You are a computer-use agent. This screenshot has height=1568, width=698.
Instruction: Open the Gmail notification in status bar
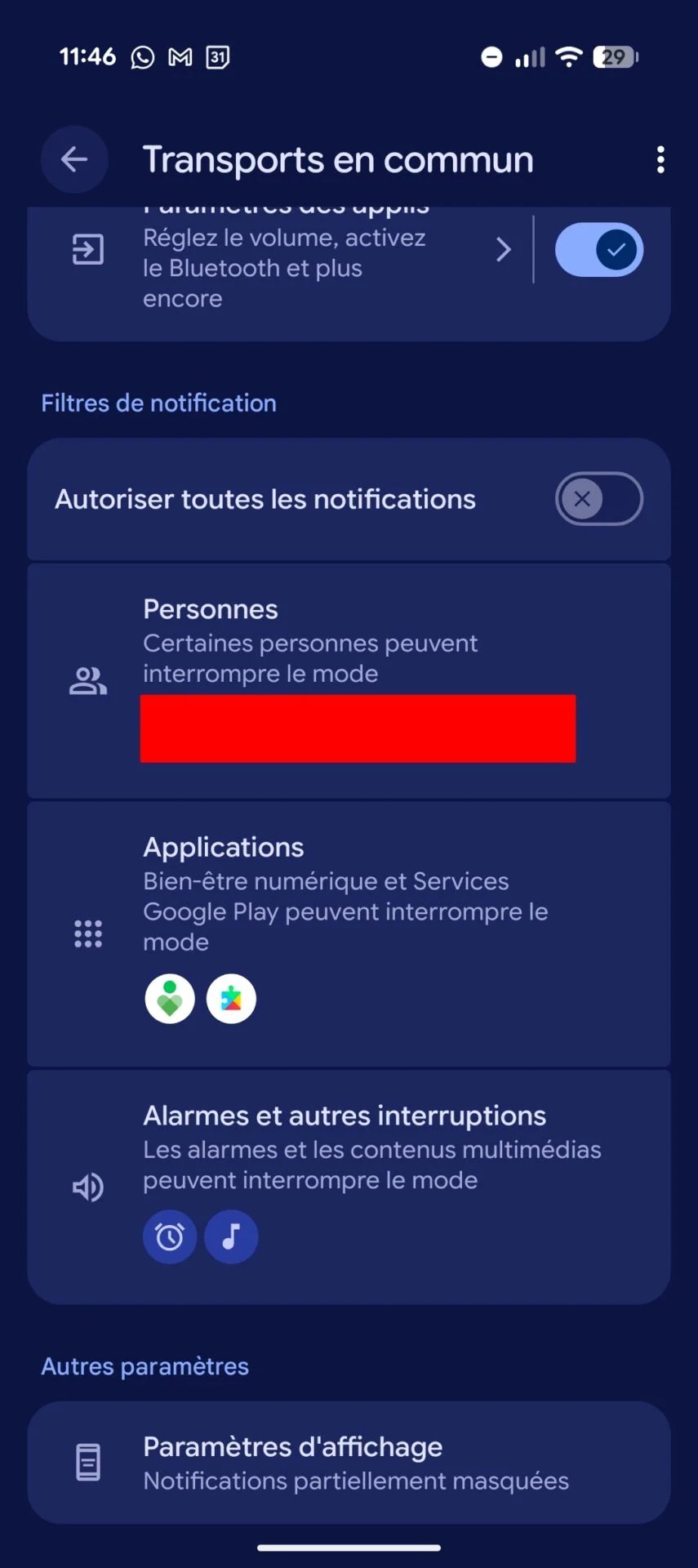[x=179, y=56]
